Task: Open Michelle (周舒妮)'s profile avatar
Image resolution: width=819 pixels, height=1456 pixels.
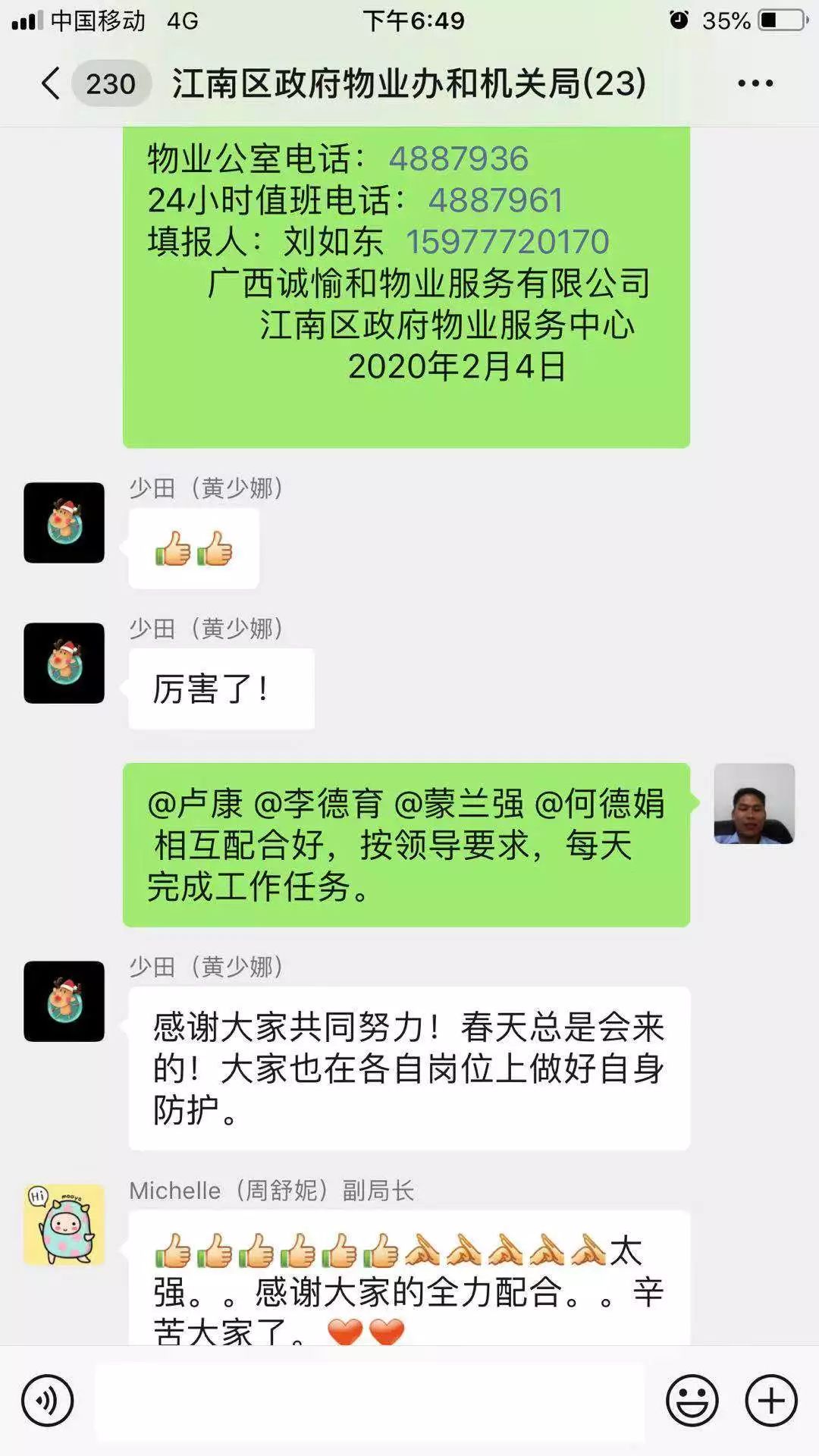Action: point(64,1225)
